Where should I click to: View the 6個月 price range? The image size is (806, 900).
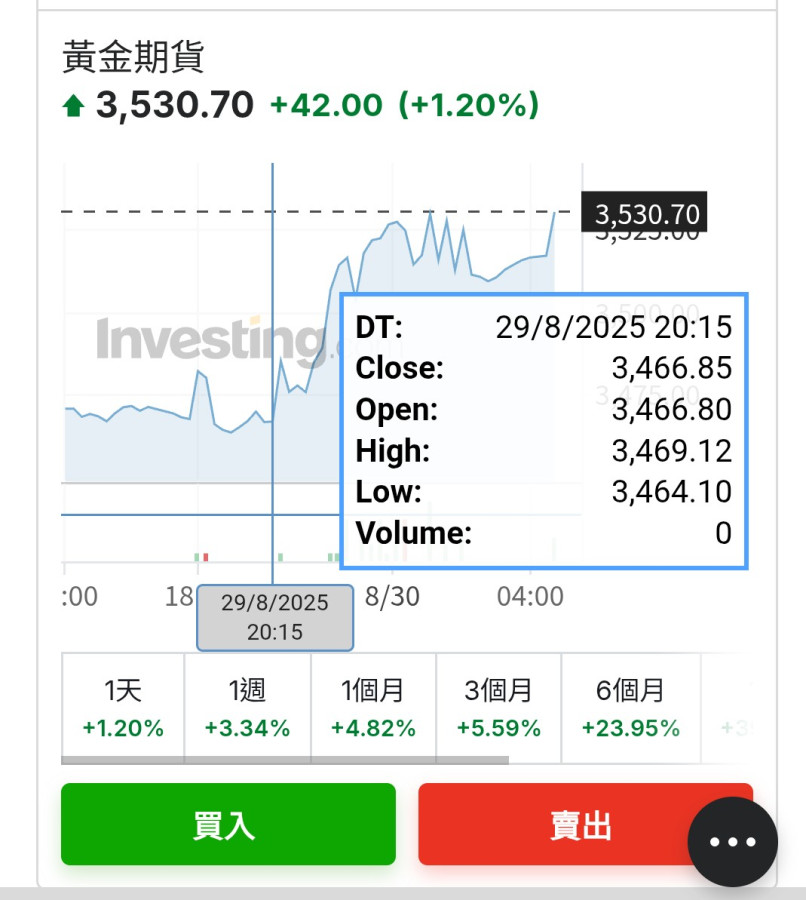[x=630, y=708]
